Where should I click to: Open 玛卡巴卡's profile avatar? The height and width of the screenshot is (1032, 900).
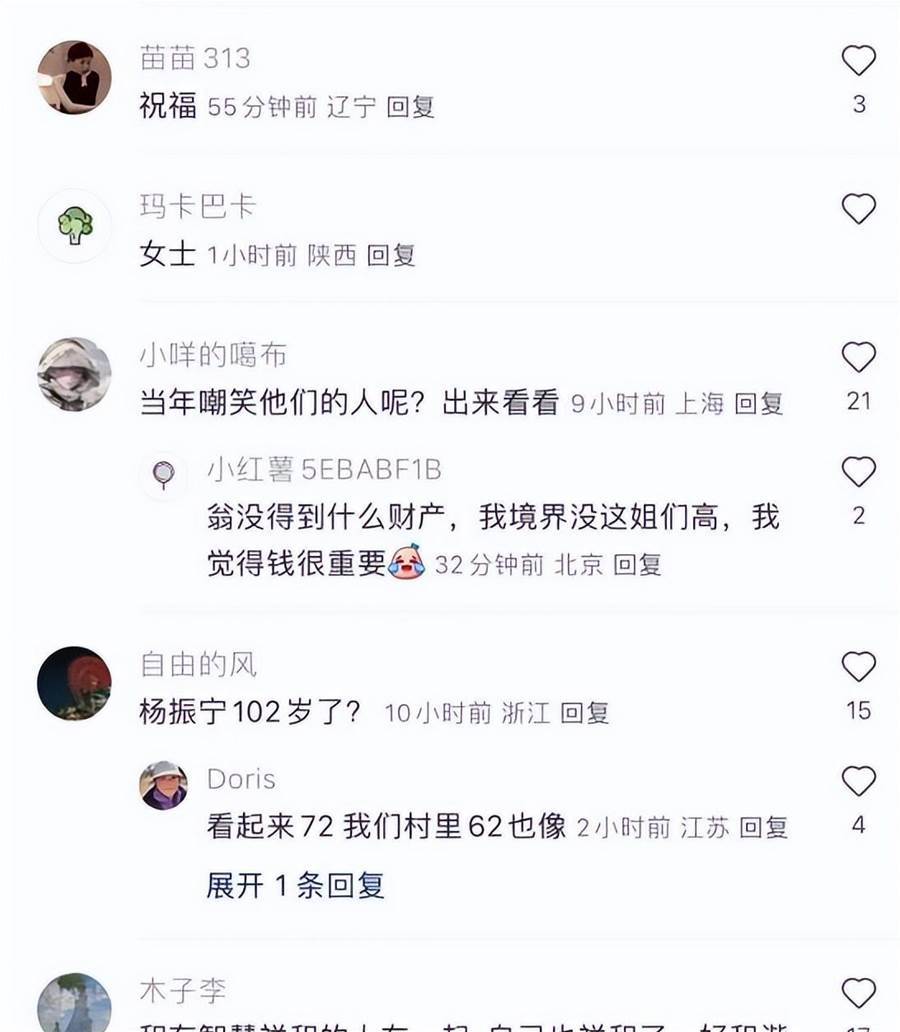click(x=74, y=226)
